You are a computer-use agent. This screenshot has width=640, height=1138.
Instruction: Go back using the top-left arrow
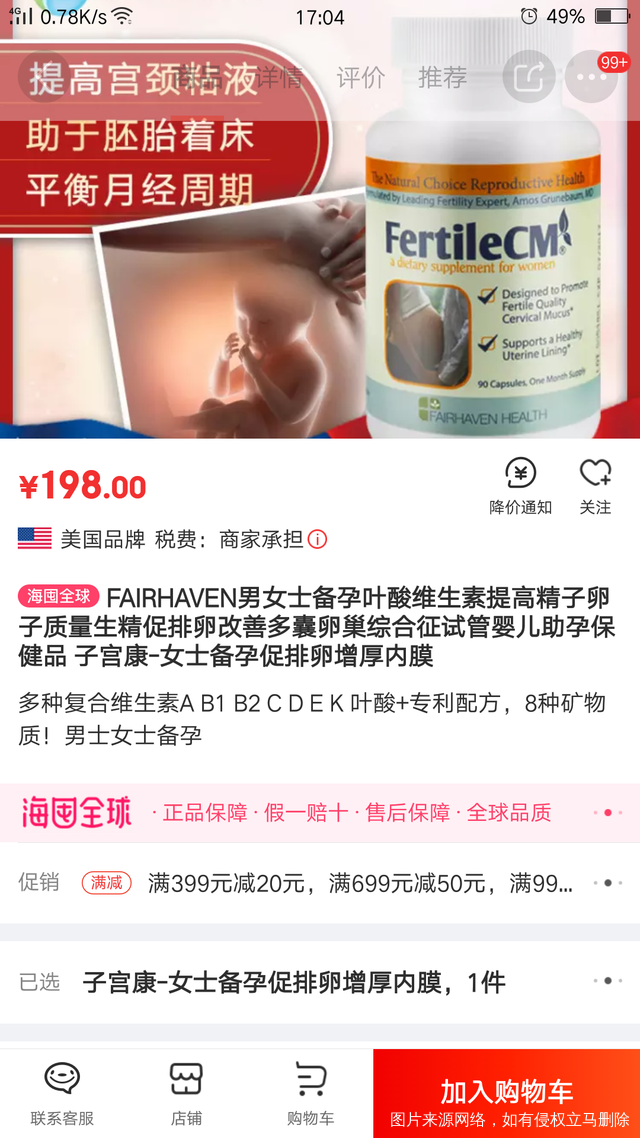pos(42,76)
